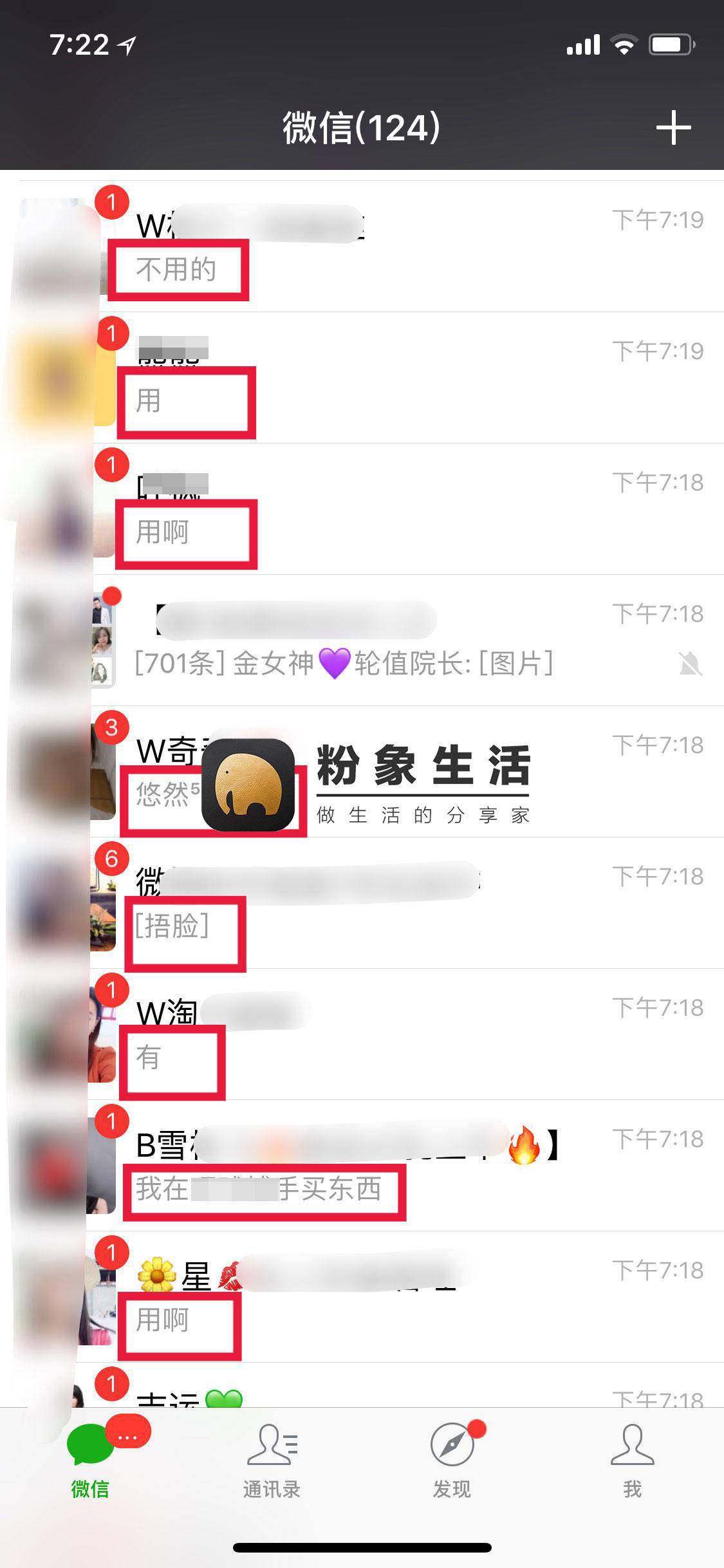
Task: Switch to the 通讯录 contacts tab
Action: [x=272, y=1462]
